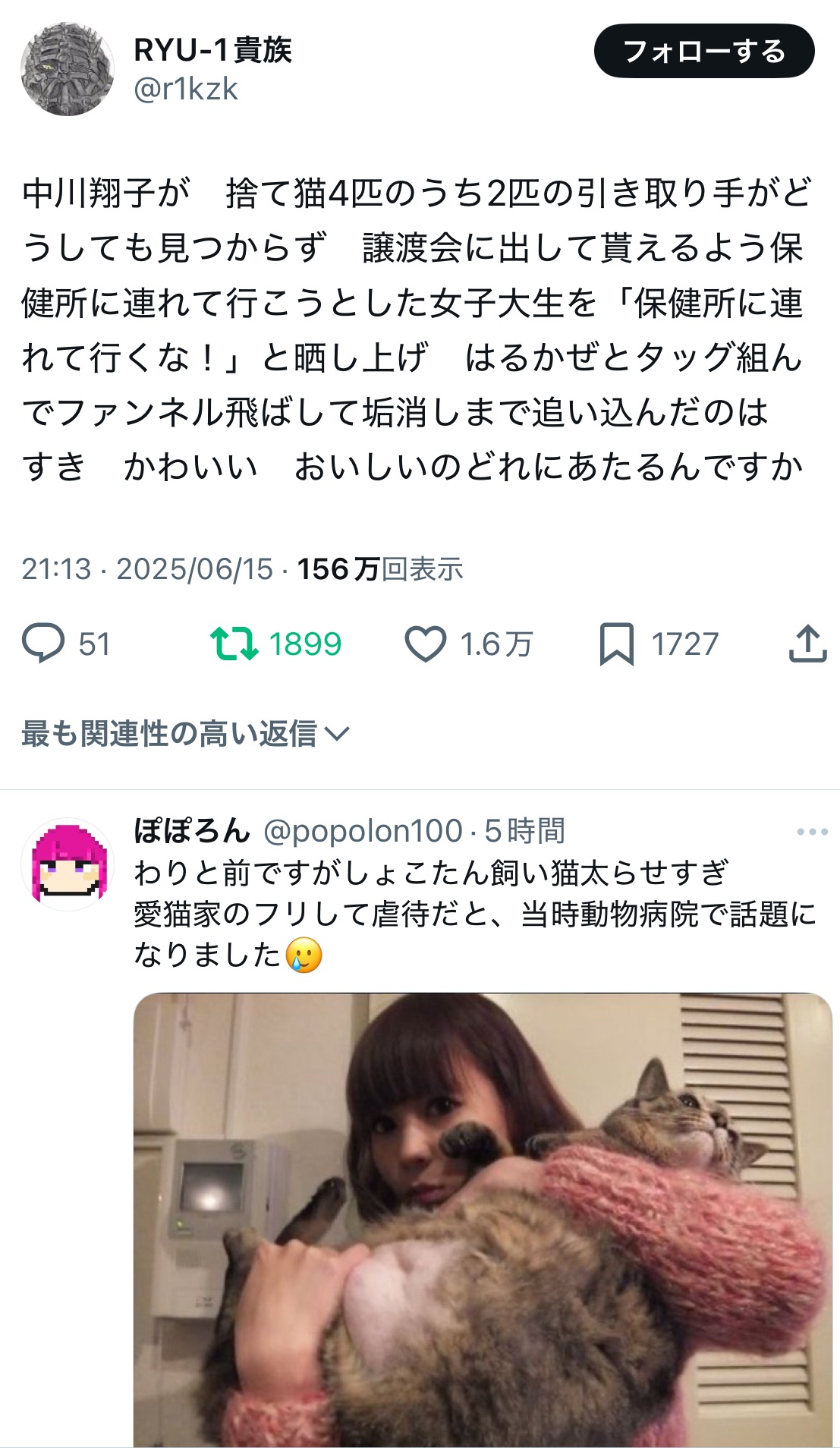Expand the 最も関連性の高い返信 sort dropdown
The height and width of the screenshot is (1448, 840).
pos(185,733)
